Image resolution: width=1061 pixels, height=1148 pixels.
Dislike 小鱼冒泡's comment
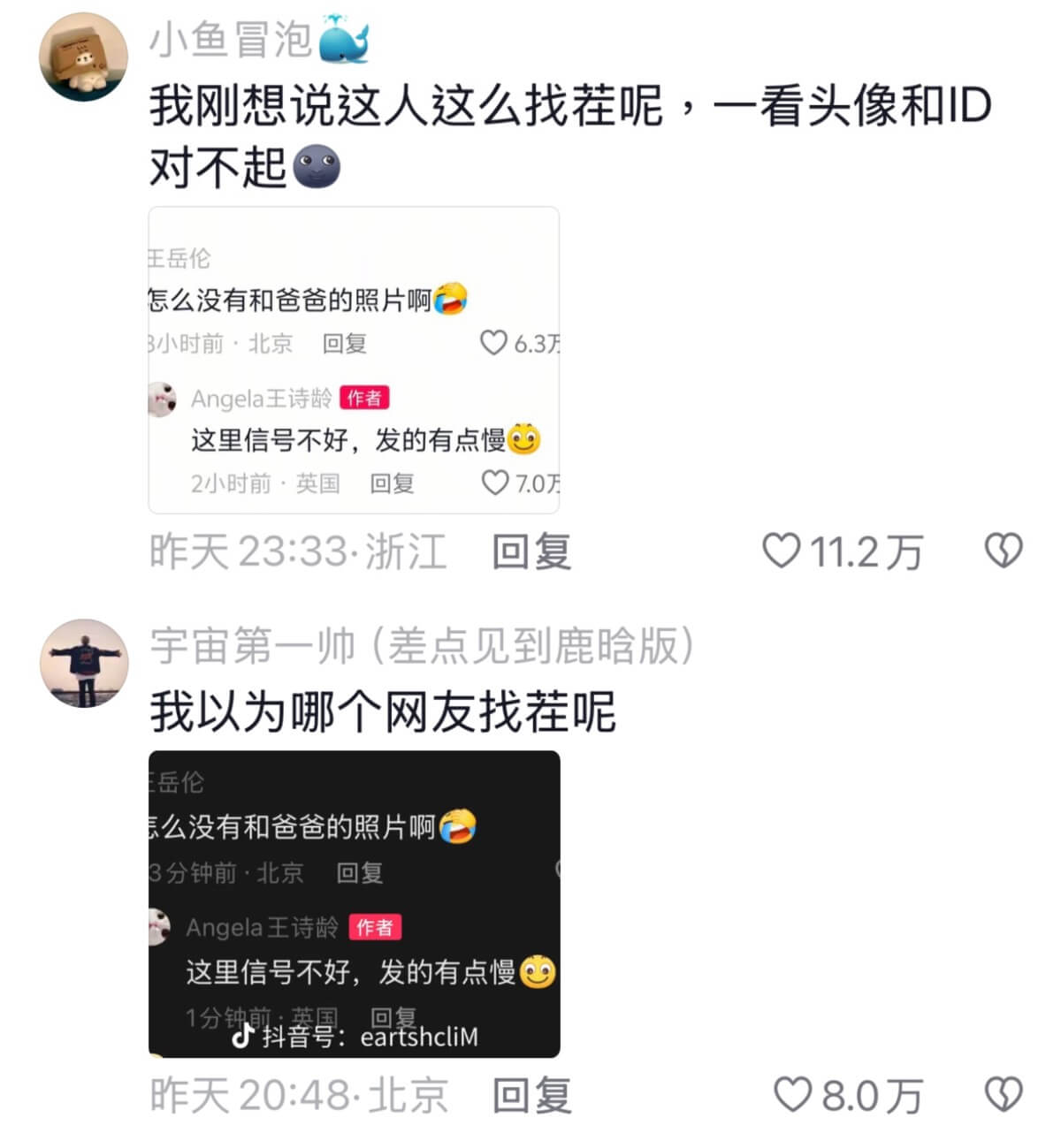click(x=1004, y=551)
